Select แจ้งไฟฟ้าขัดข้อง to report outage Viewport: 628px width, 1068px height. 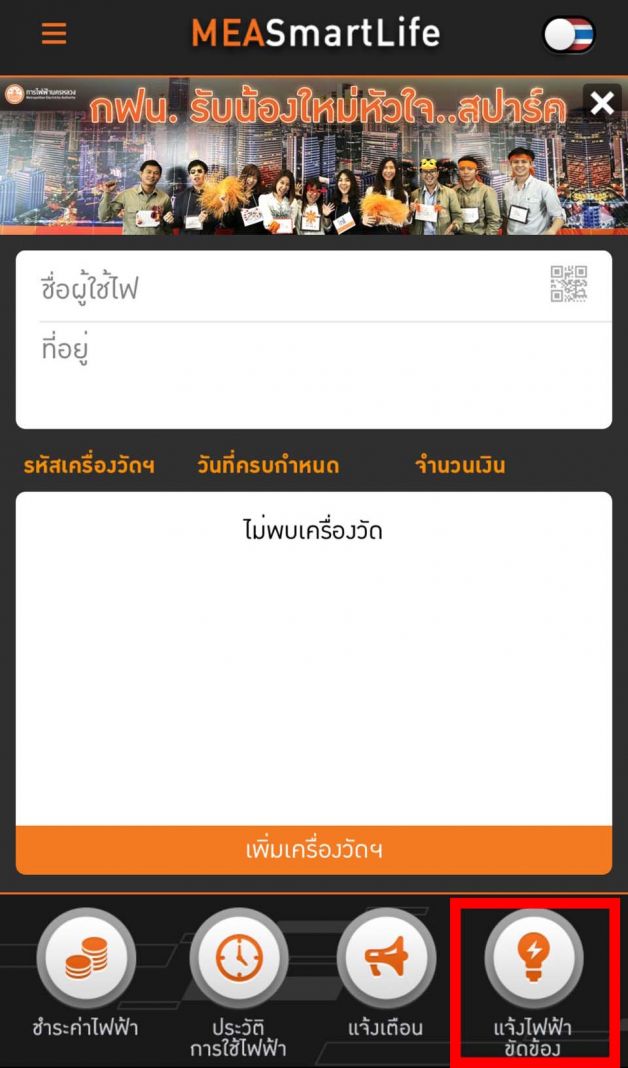click(x=533, y=960)
